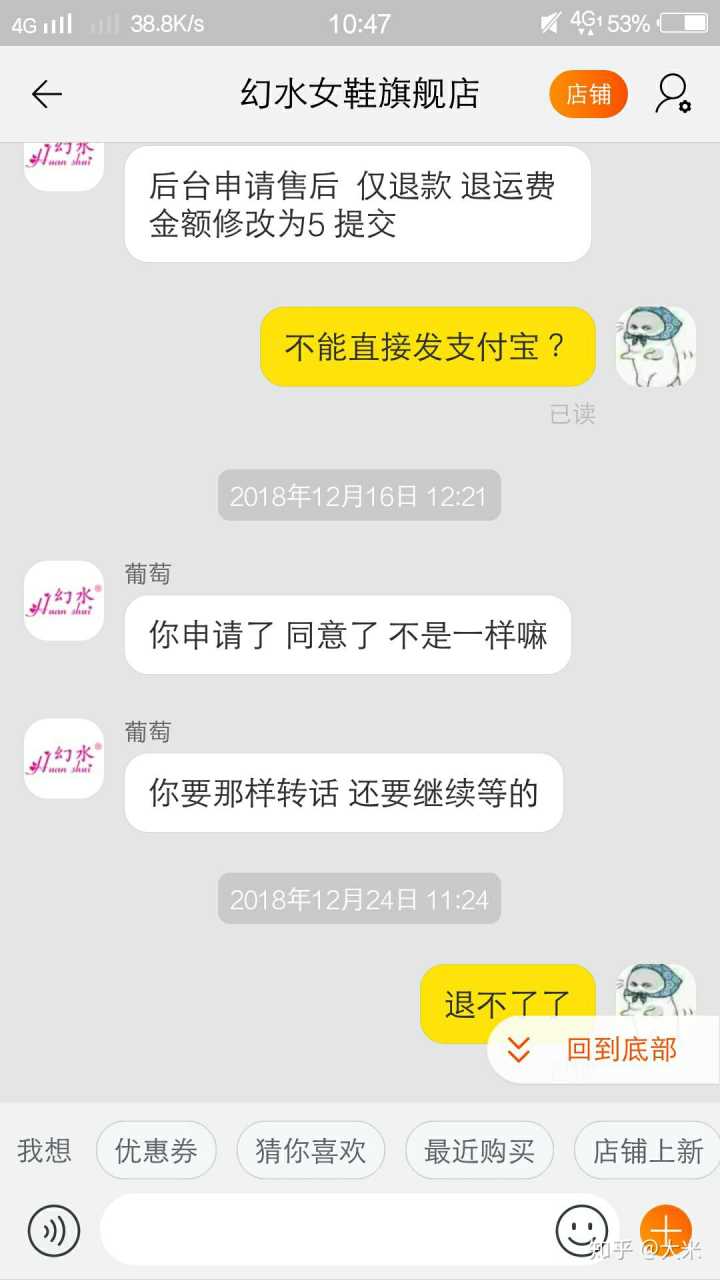Select the 优惠券 chip

pos(156,1151)
